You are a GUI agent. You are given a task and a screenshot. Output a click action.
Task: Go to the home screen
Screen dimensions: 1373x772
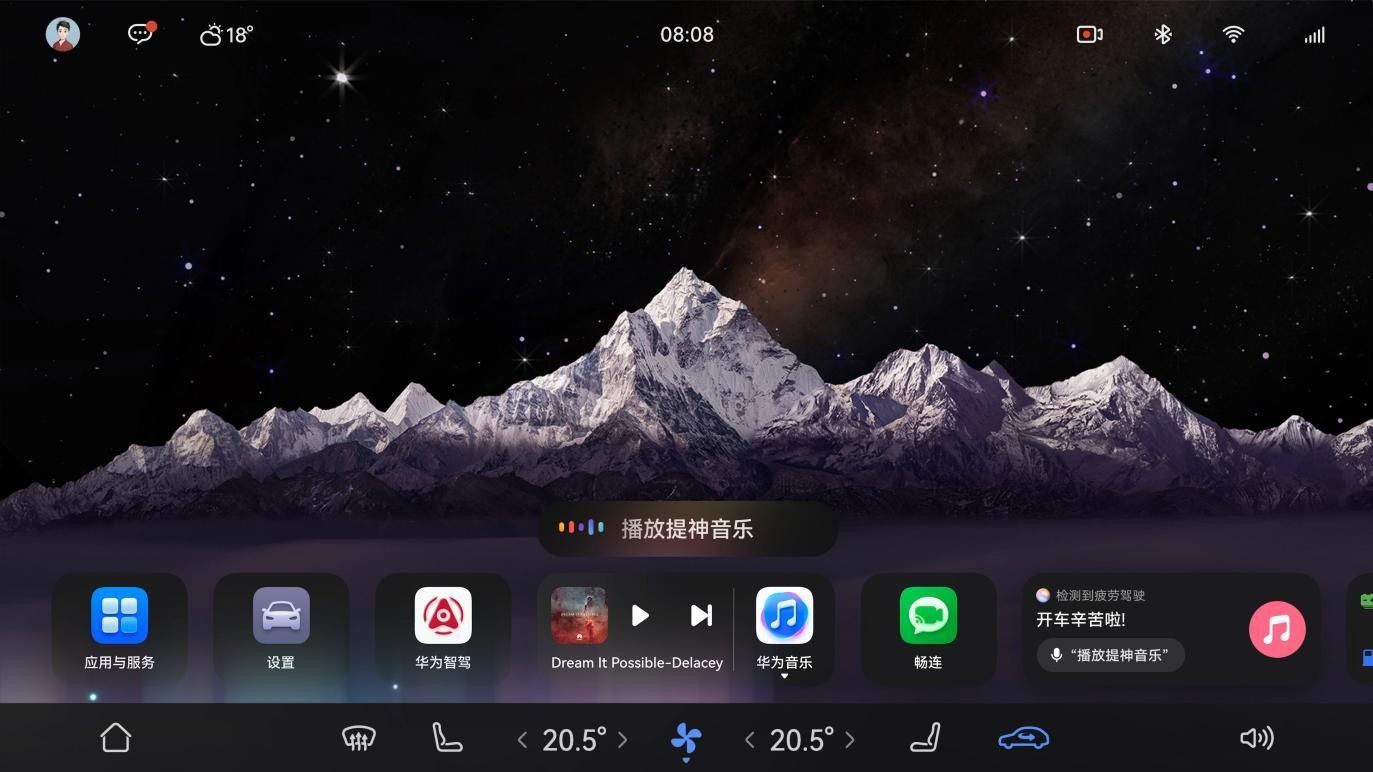tap(116, 739)
